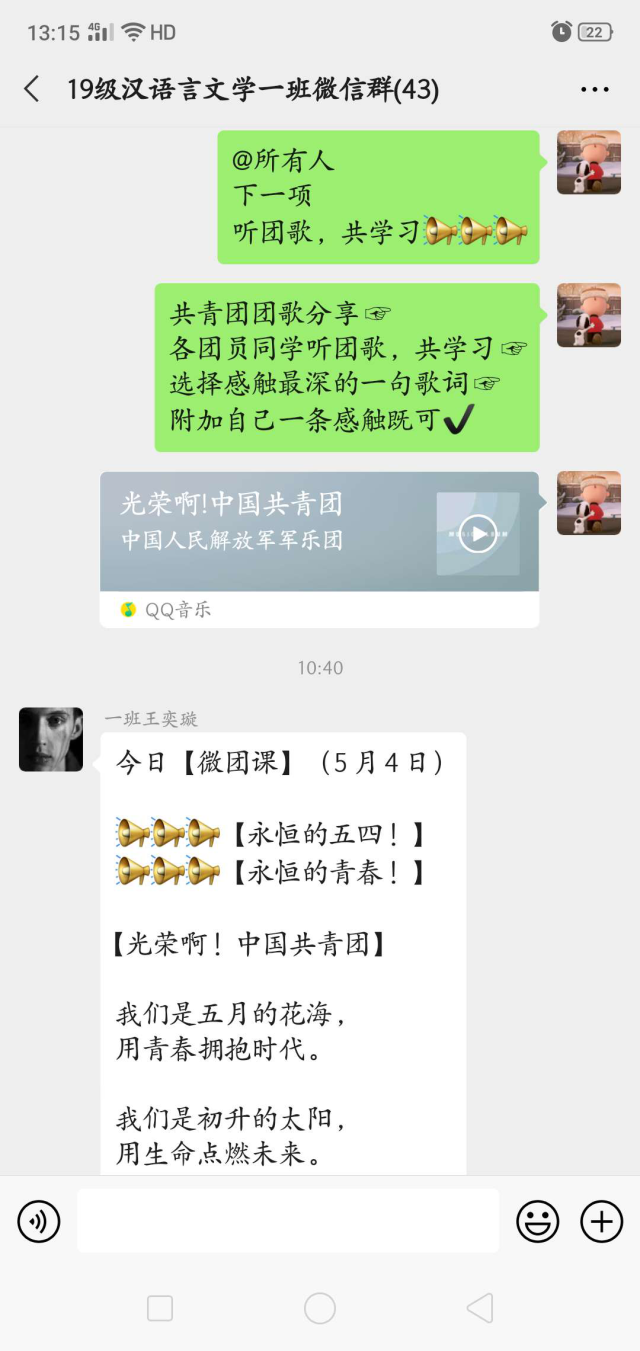
Task: Tap the system home button
Action: (320, 1307)
